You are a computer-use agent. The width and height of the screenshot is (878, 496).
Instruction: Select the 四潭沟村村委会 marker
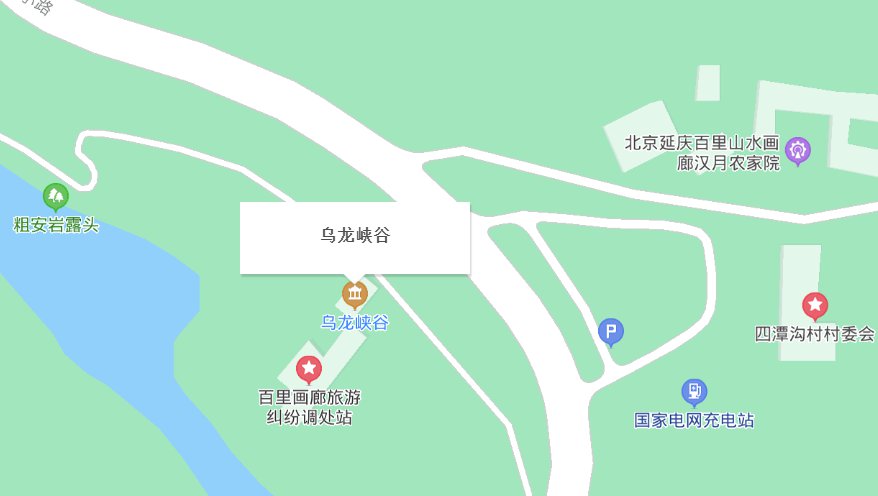[815, 305]
